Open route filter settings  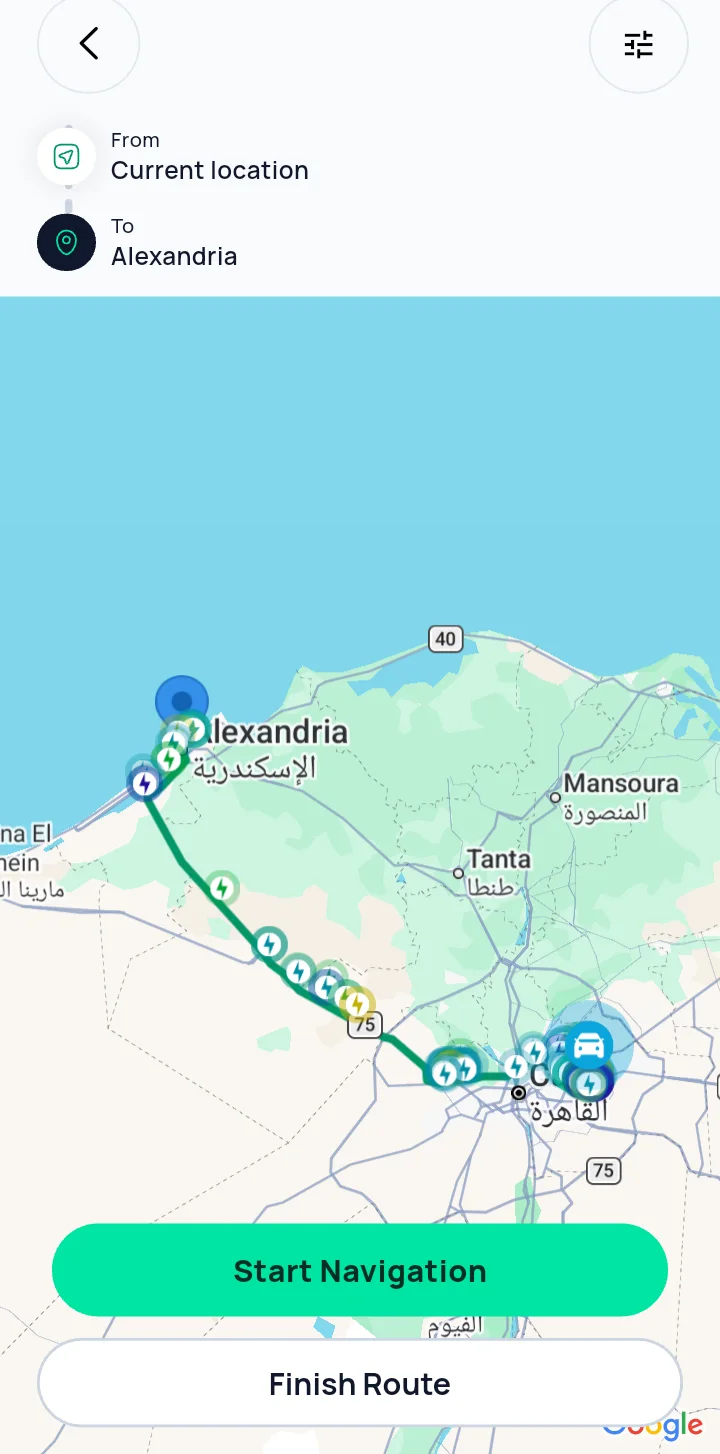pyautogui.click(x=639, y=44)
